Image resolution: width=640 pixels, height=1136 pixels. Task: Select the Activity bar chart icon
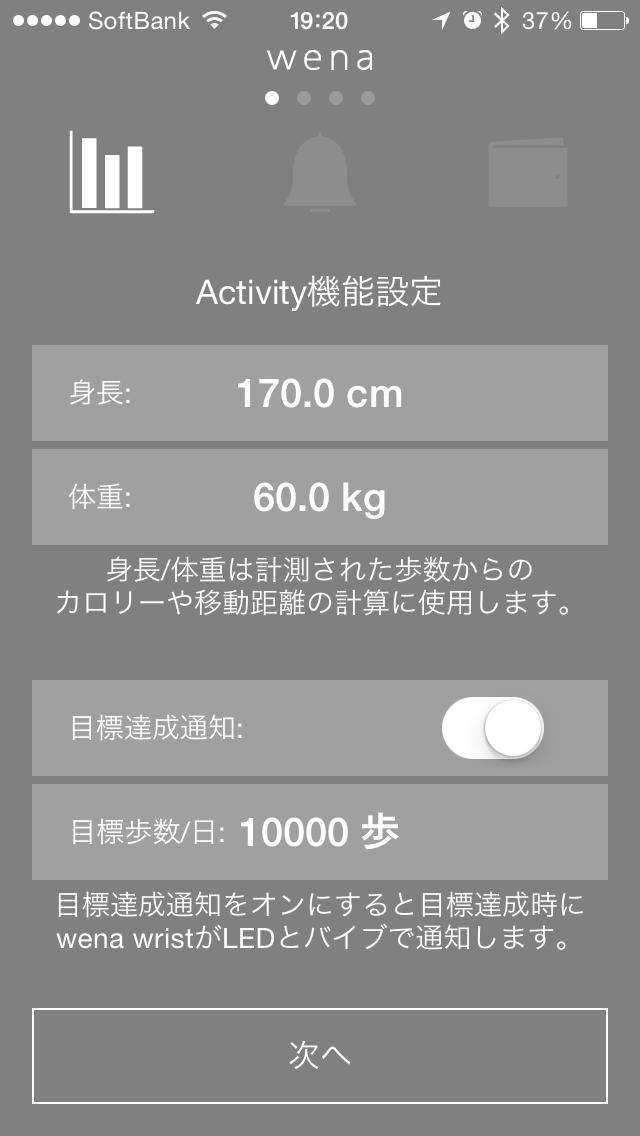(x=112, y=172)
